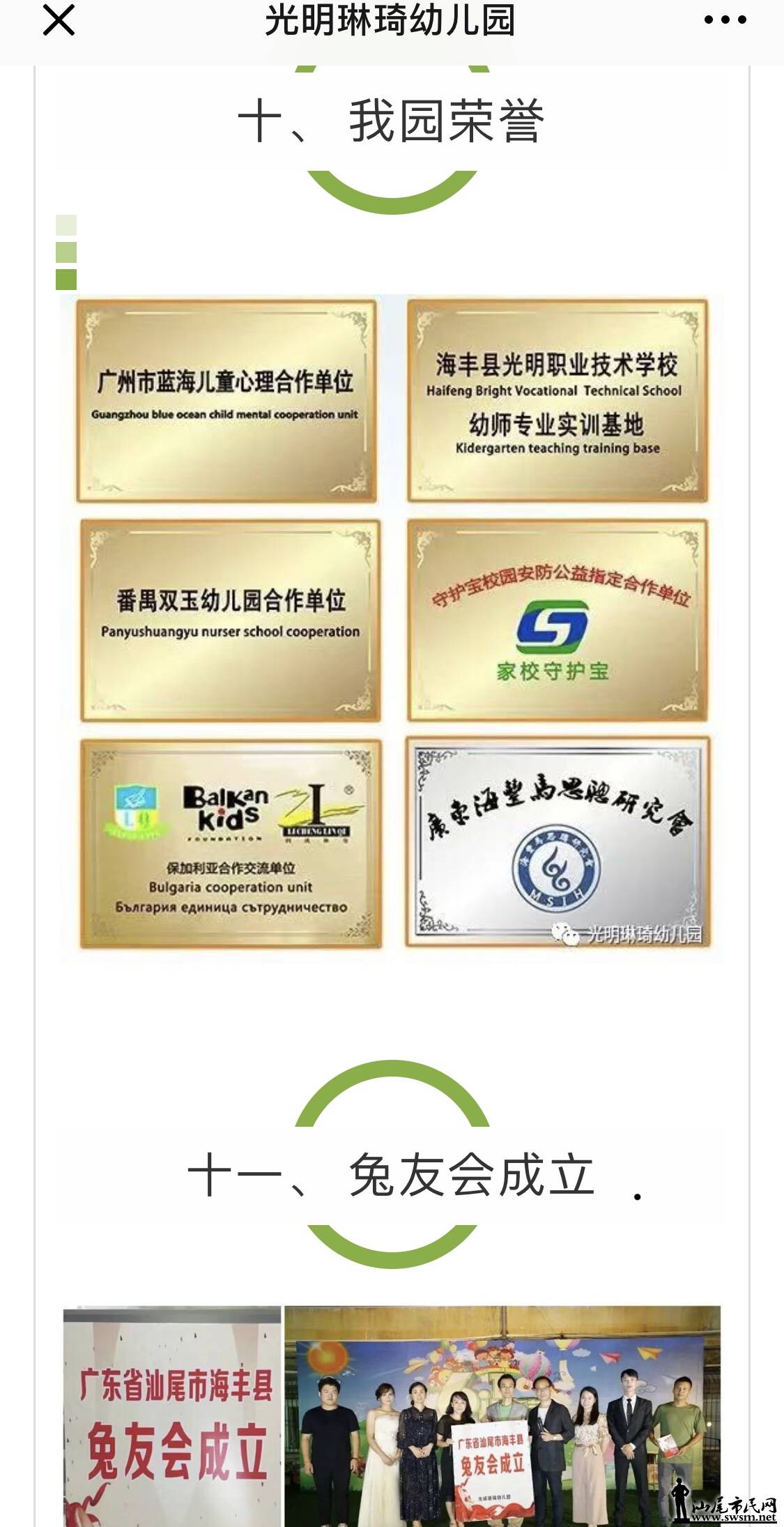Viewport: 784px width, 1527px height.
Task: Open the 兔友会成立 banner photo
Action: [172, 1415]
